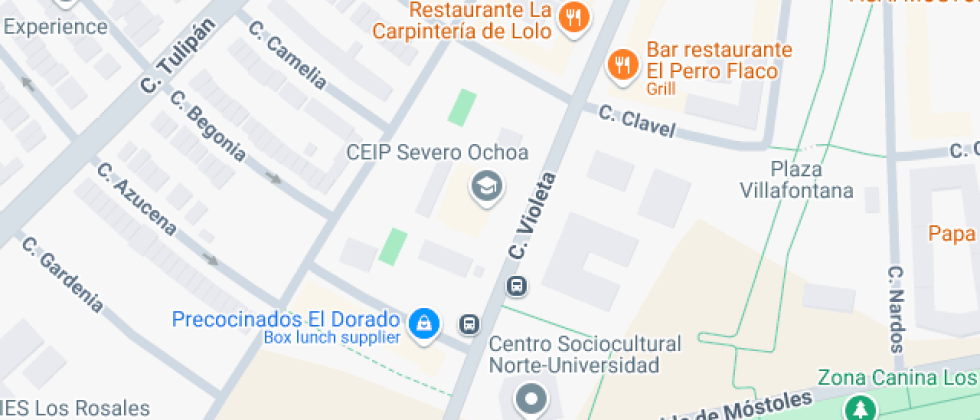Open Restaurante La Carpintería de Lolo marker
The height and width of the screenshot is (420, 980).
click(x=574, y=17)
